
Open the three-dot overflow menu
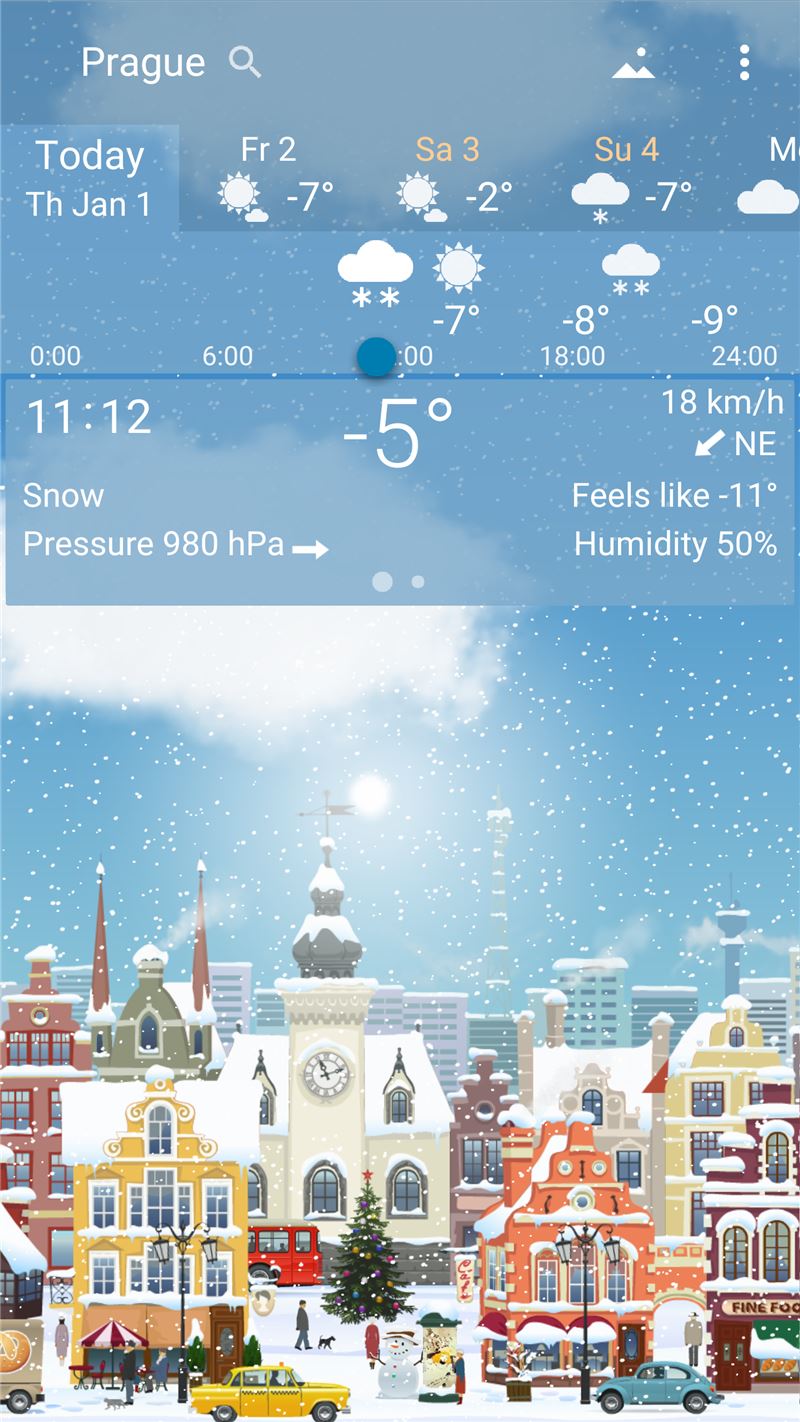[x=744, y=63]
